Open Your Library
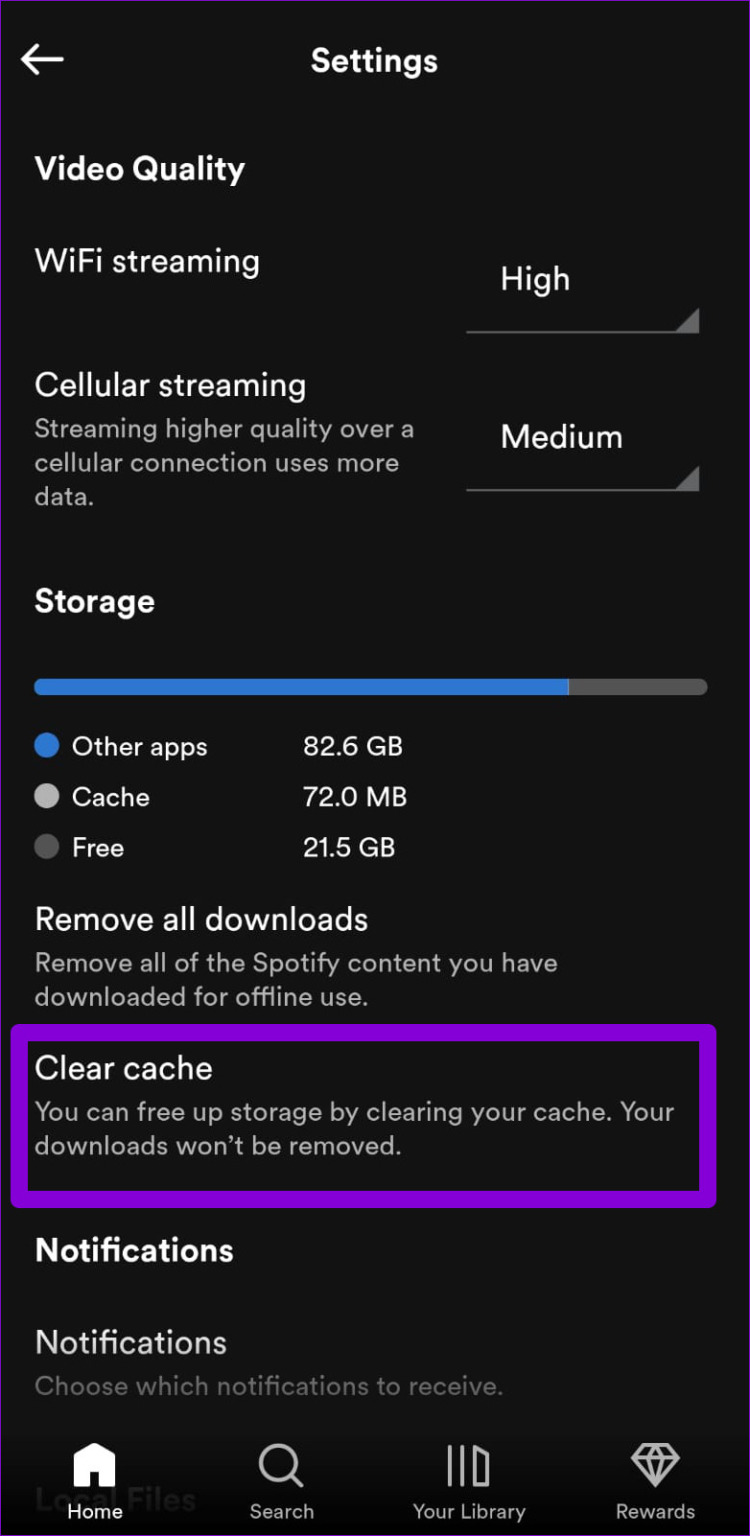 click(468, 1465)
